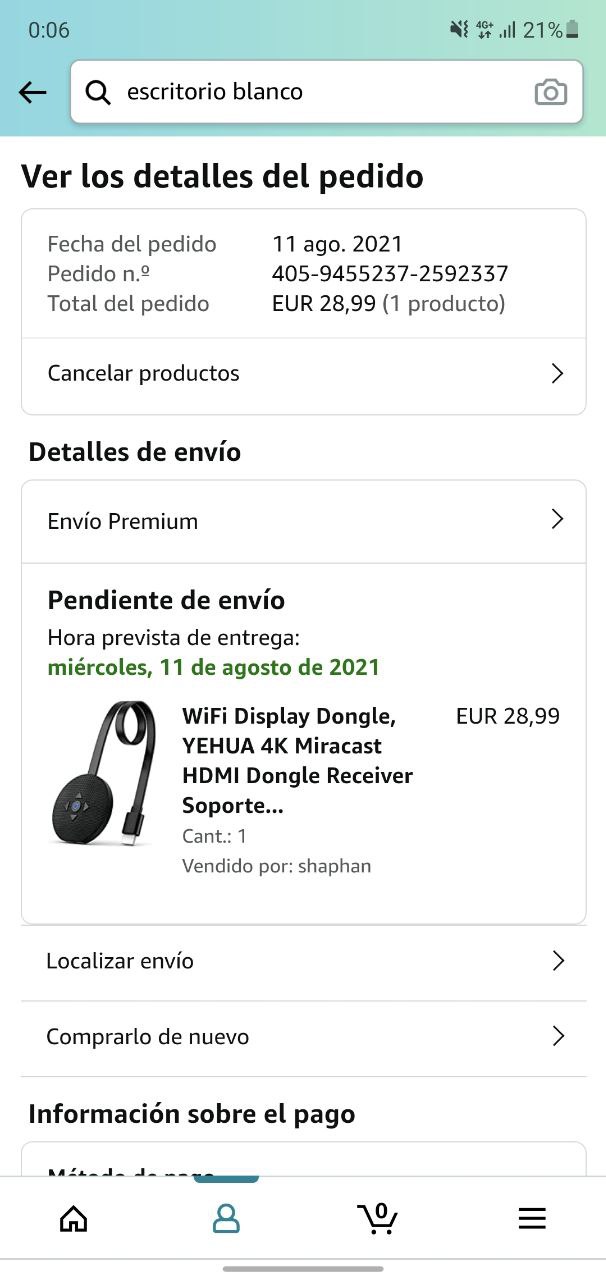Open Cancelar productos
The image size is (606, 1280).
click(x=303, y=374)
